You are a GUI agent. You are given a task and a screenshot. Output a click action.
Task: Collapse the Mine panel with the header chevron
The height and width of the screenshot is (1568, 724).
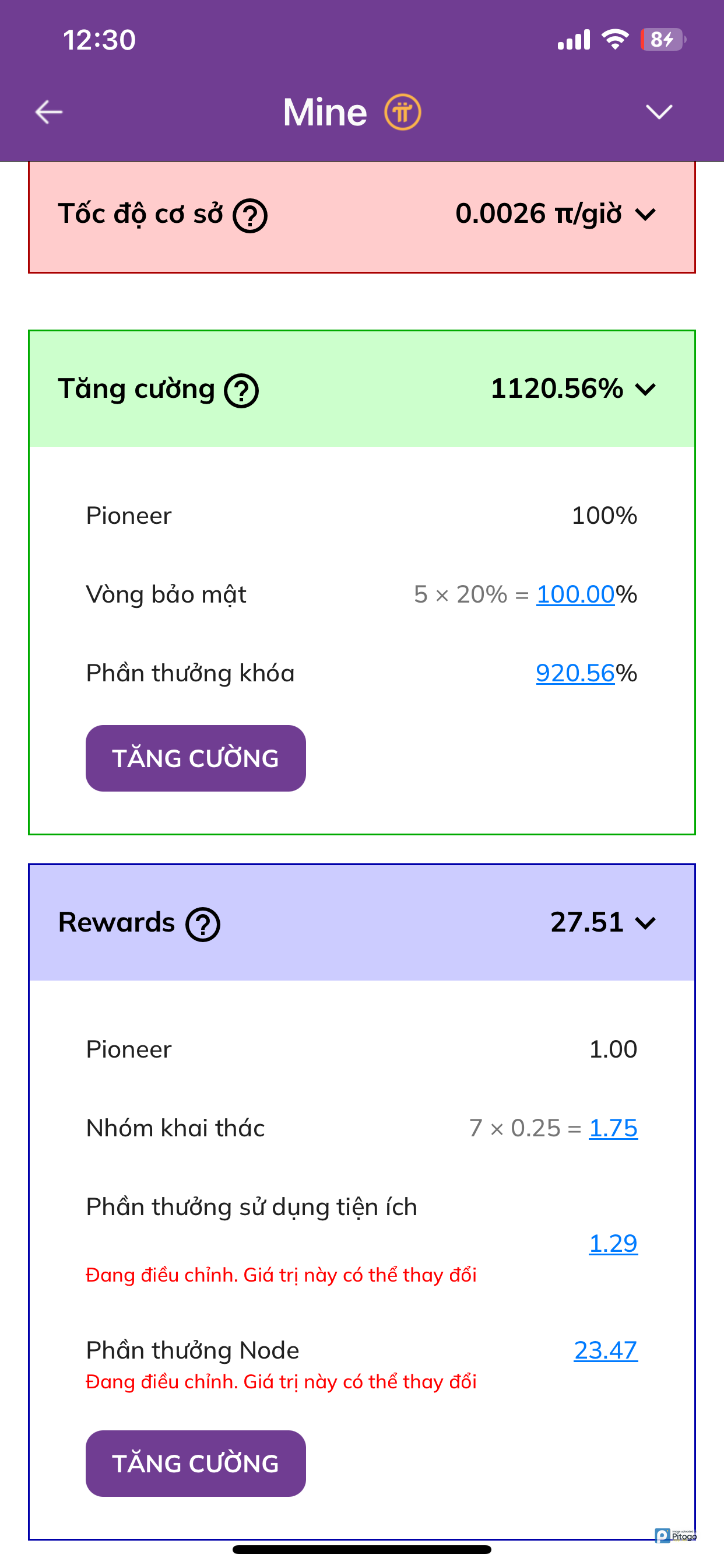[658, 112]
